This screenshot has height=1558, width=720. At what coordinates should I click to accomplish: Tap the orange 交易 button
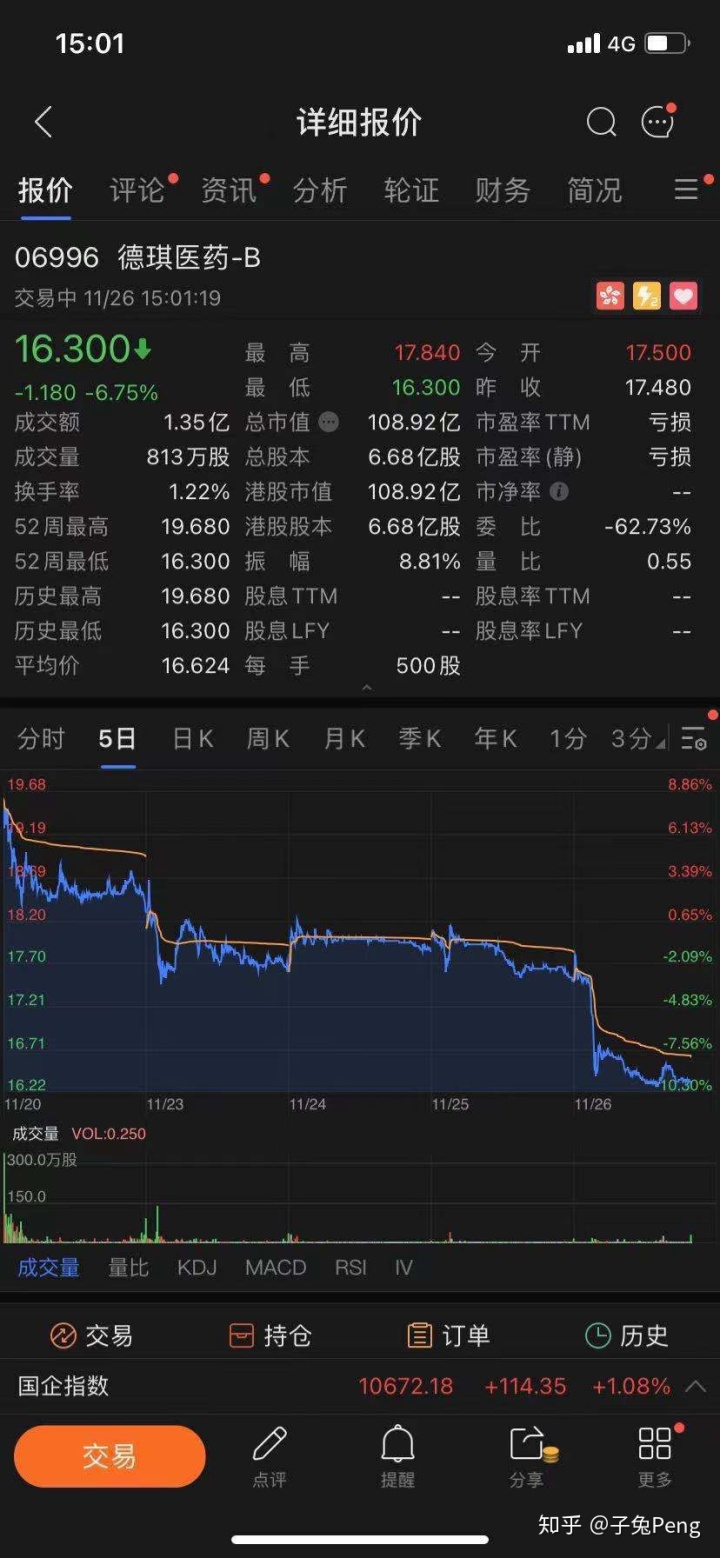point(109,1456)
